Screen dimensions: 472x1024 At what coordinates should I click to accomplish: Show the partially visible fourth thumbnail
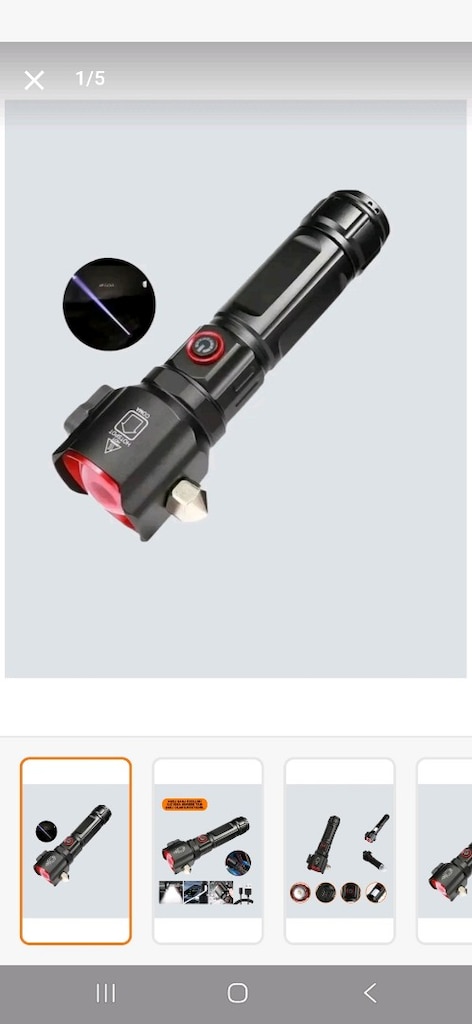click(x=445, y=850)
